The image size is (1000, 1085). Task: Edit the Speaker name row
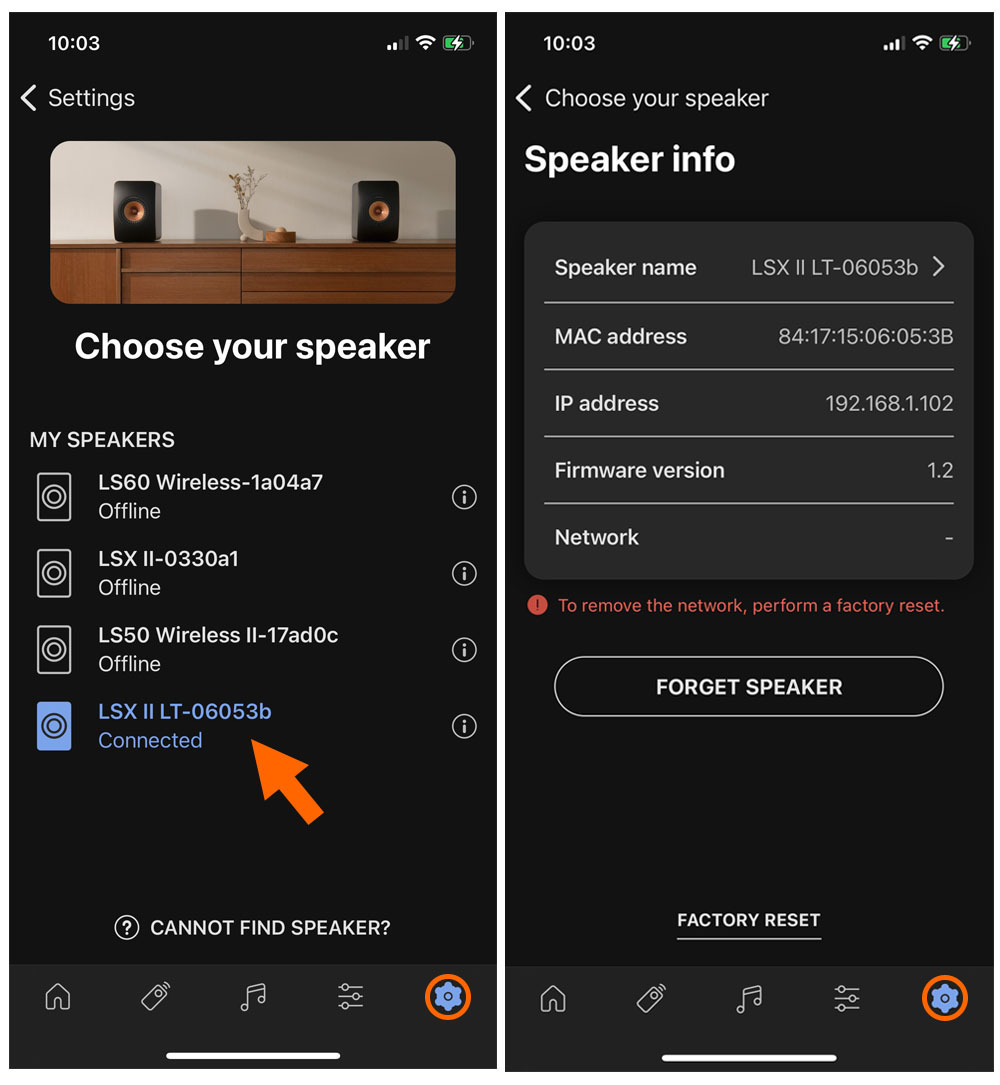click(x=748, y=267)
